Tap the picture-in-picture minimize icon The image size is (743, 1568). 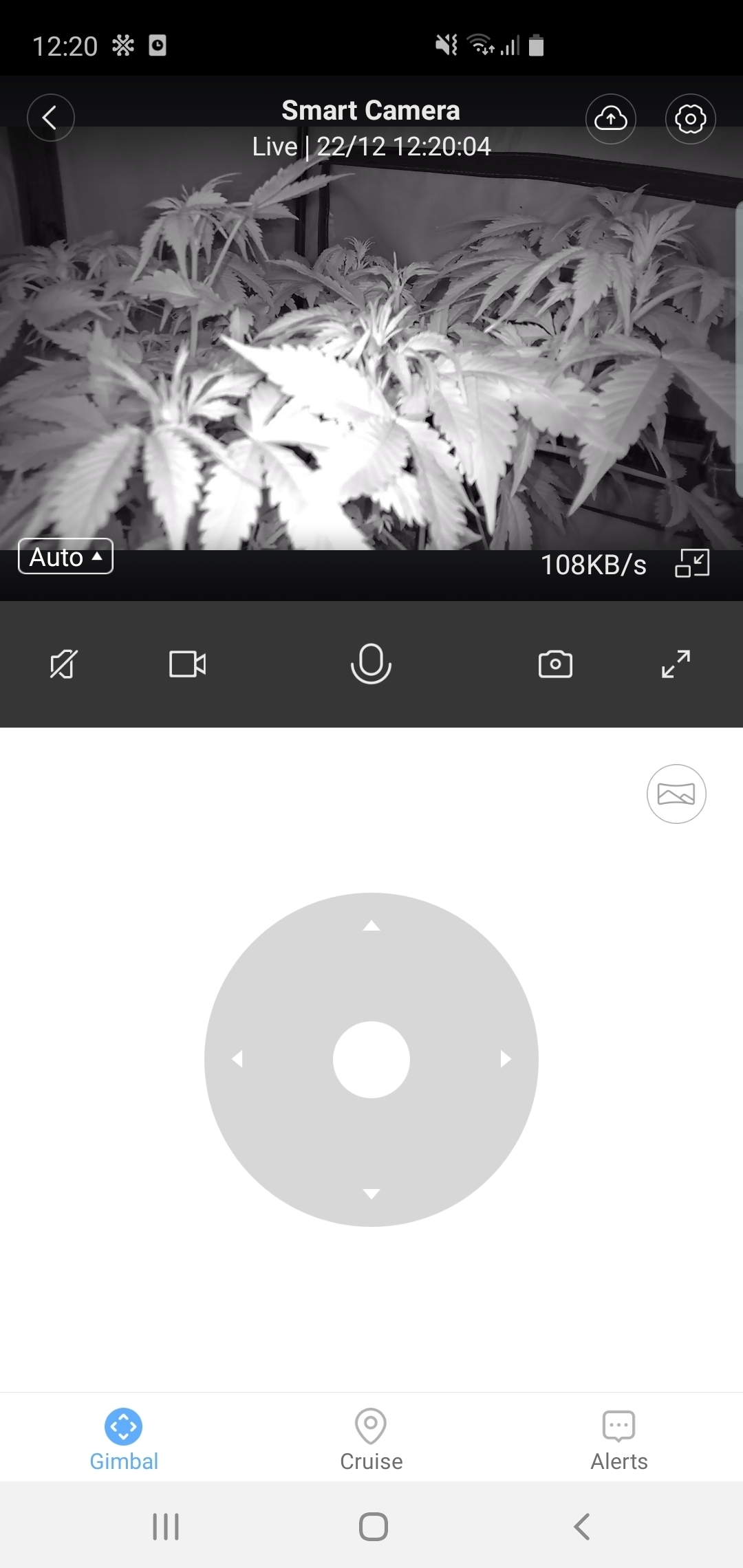692,563
